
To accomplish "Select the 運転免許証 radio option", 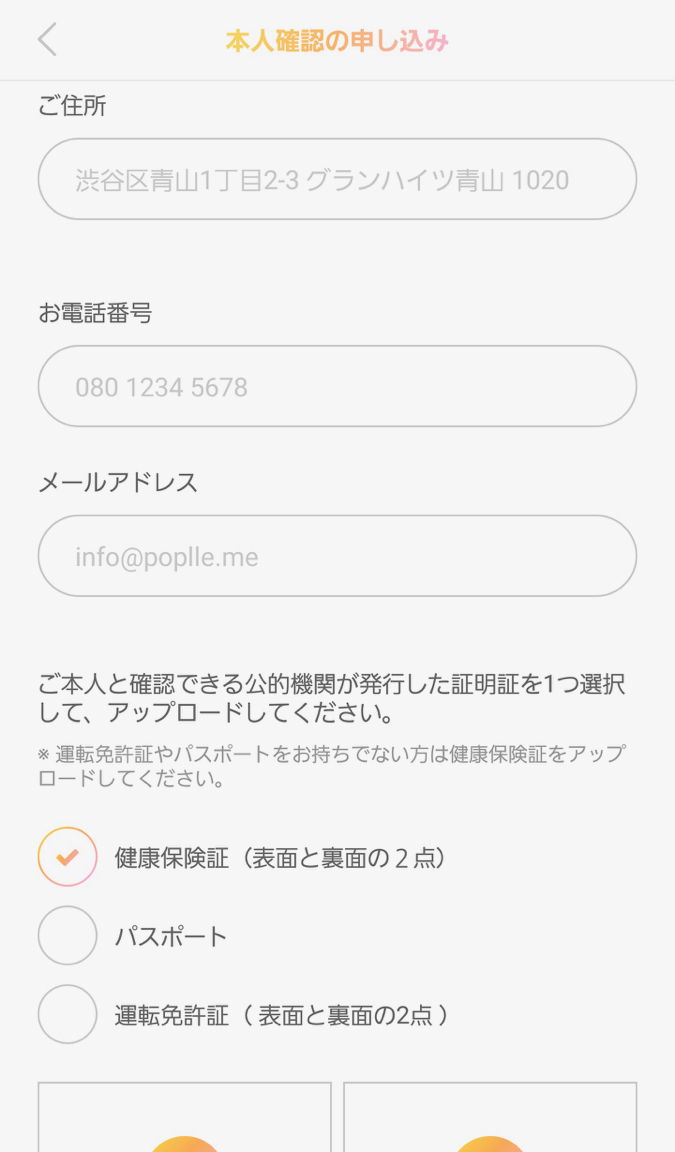I will (x=68, y=1014).
